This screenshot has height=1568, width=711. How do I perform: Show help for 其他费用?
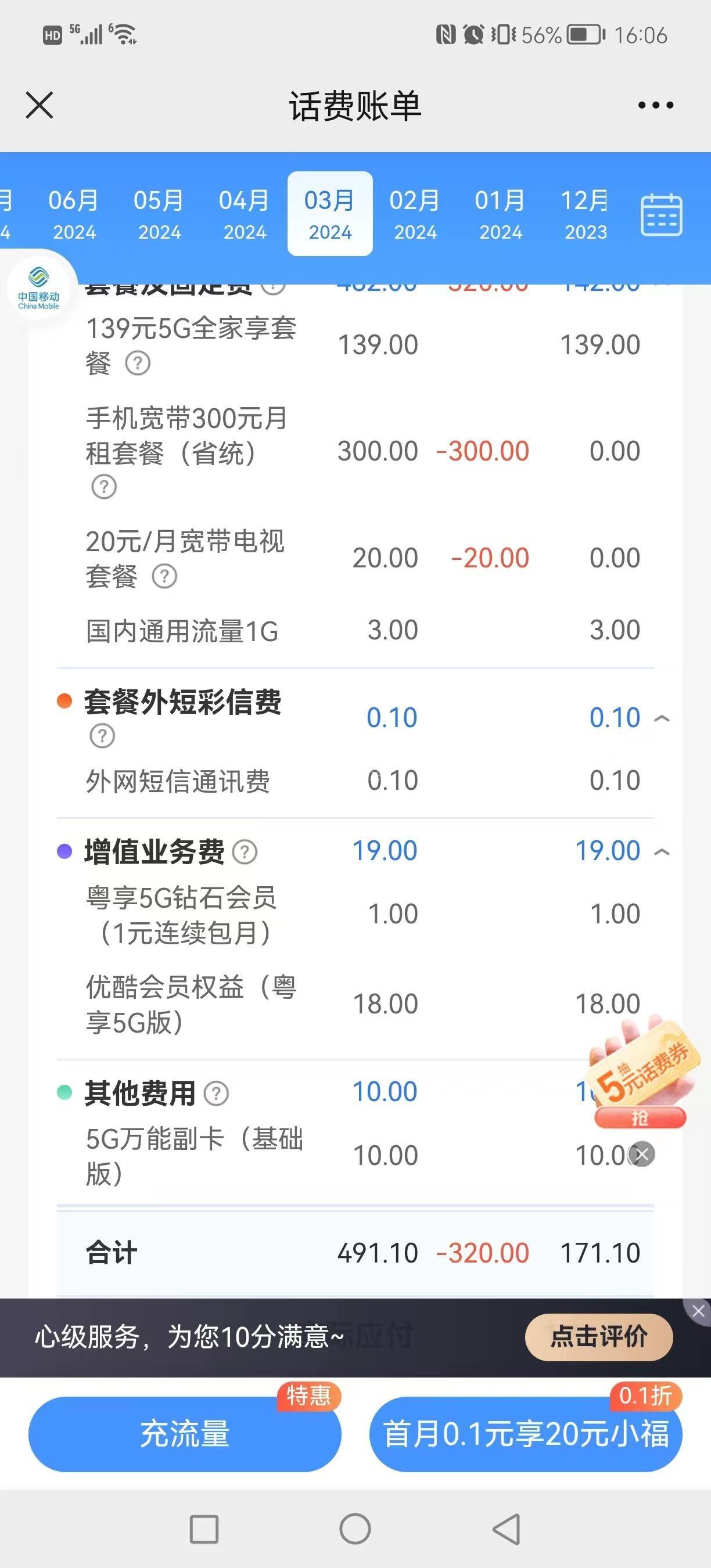pyautogui.click(x=216, y=1094)
